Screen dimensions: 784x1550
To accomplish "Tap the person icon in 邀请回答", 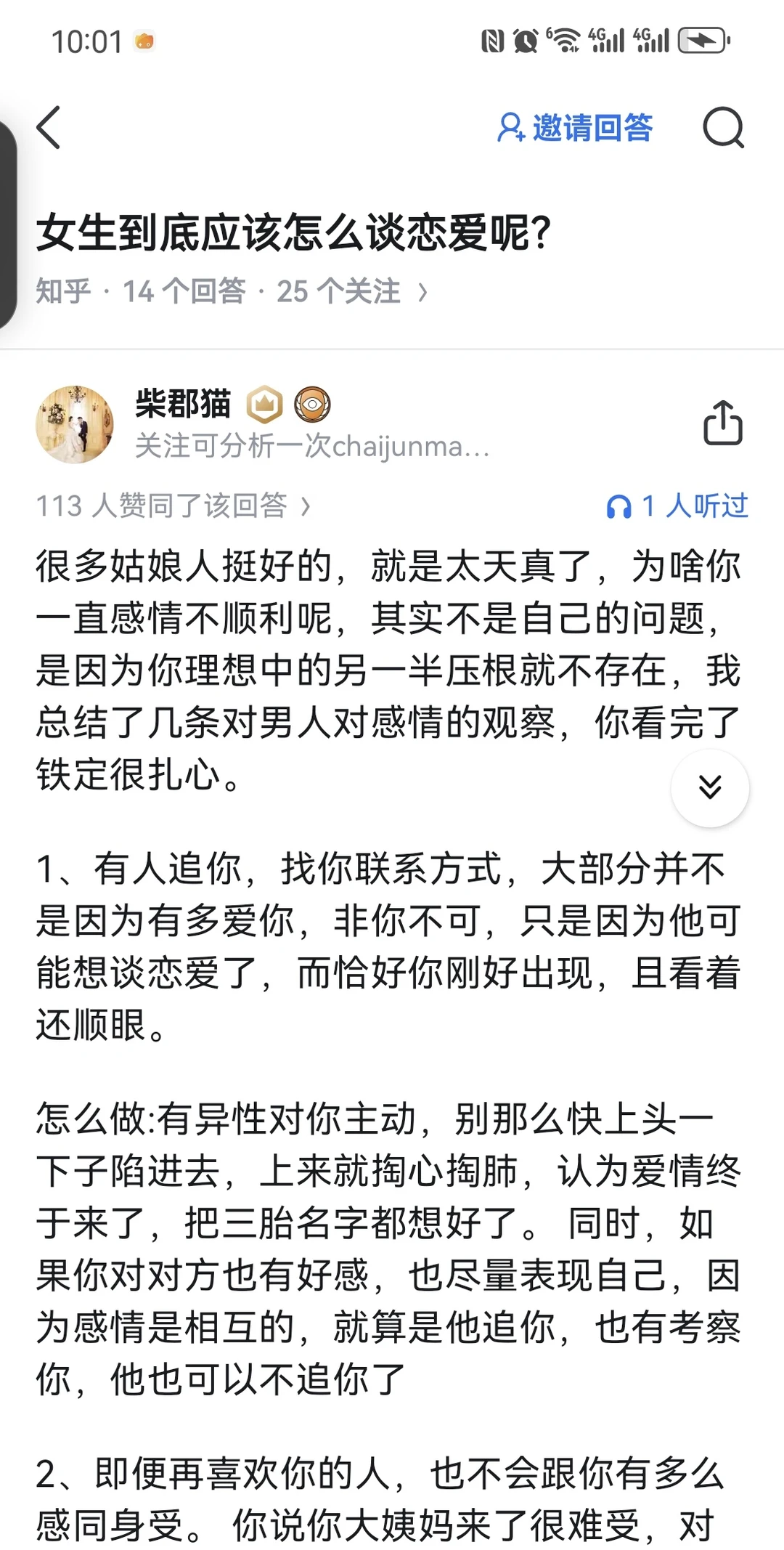I will click(510, 126).
